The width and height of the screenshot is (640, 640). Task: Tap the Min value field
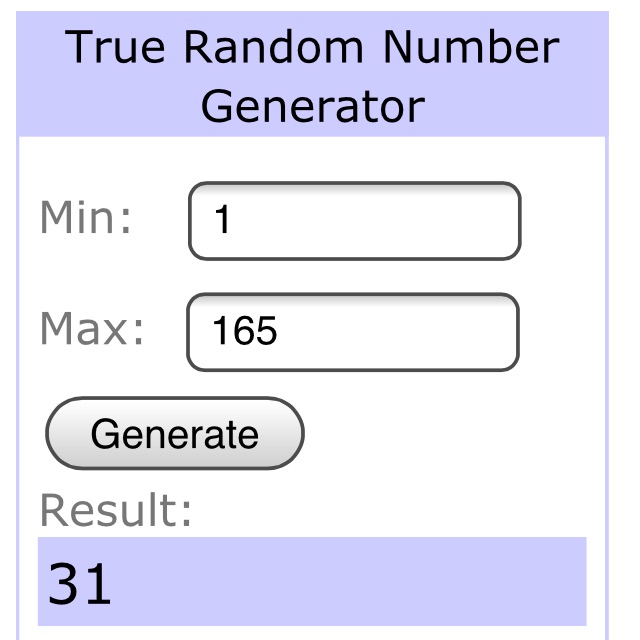pos(354,220)
